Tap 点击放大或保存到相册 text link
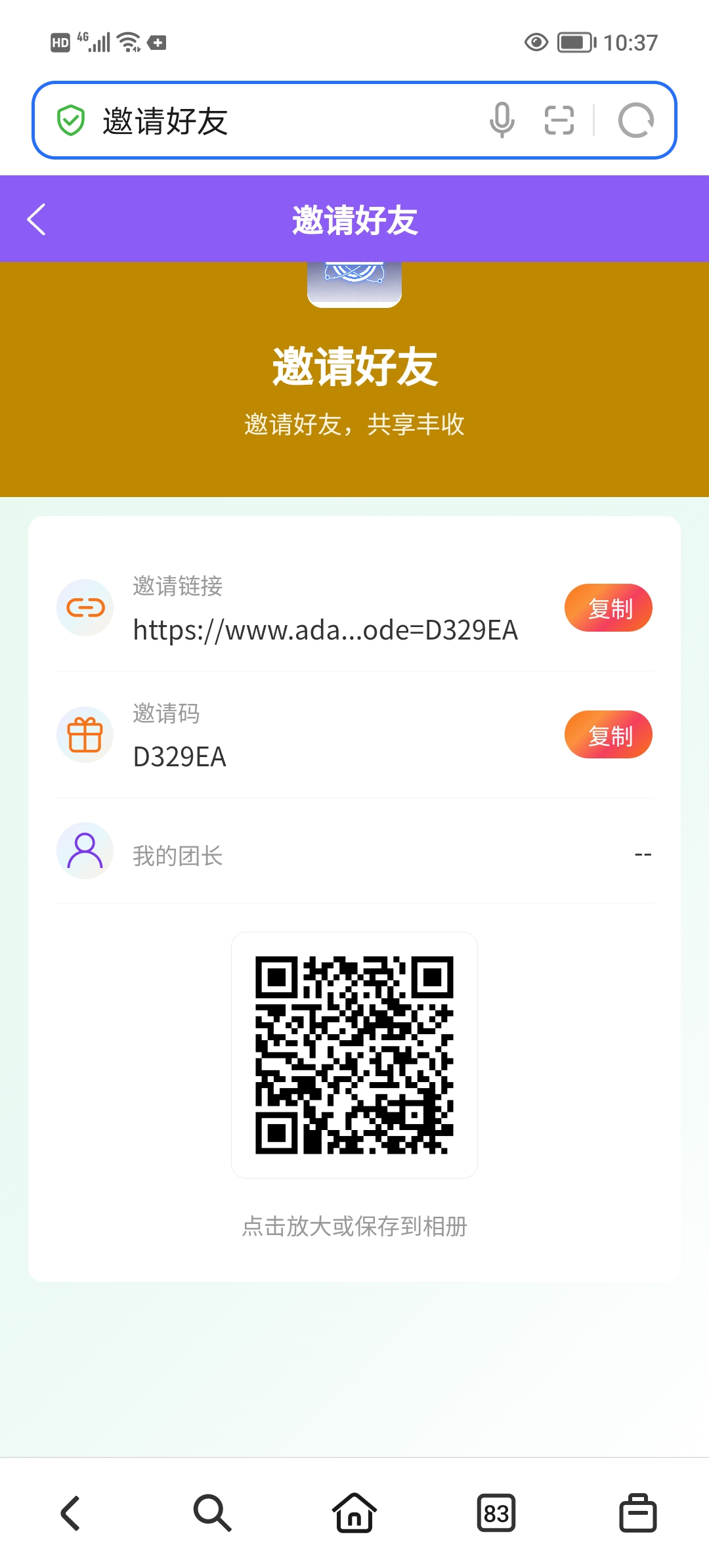Viewport: 709px width, 1568px height. [354, 1225]
